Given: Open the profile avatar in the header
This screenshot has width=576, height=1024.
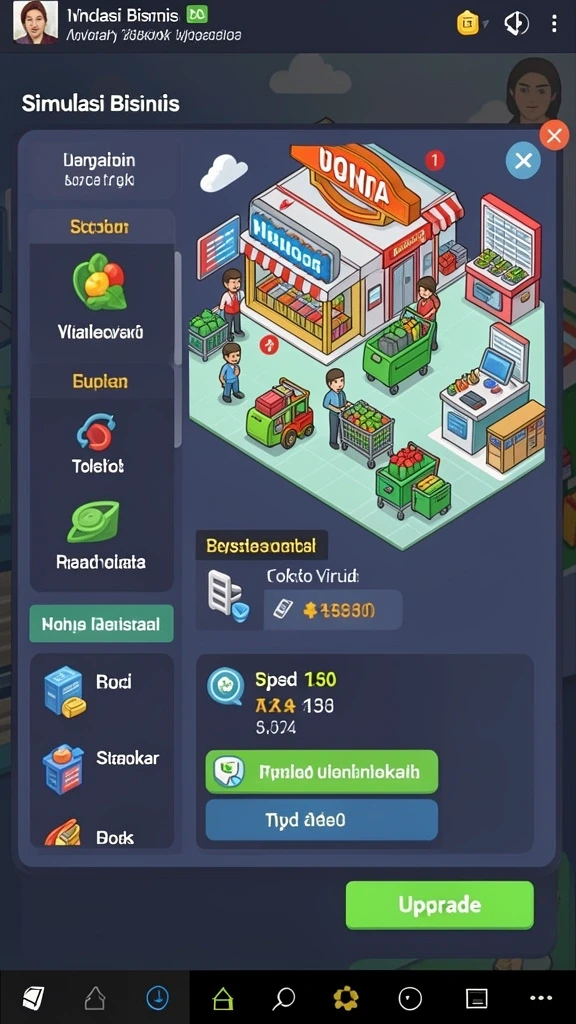Looking at the screenshot, I should pyautogui.click(x=36, y=22).
